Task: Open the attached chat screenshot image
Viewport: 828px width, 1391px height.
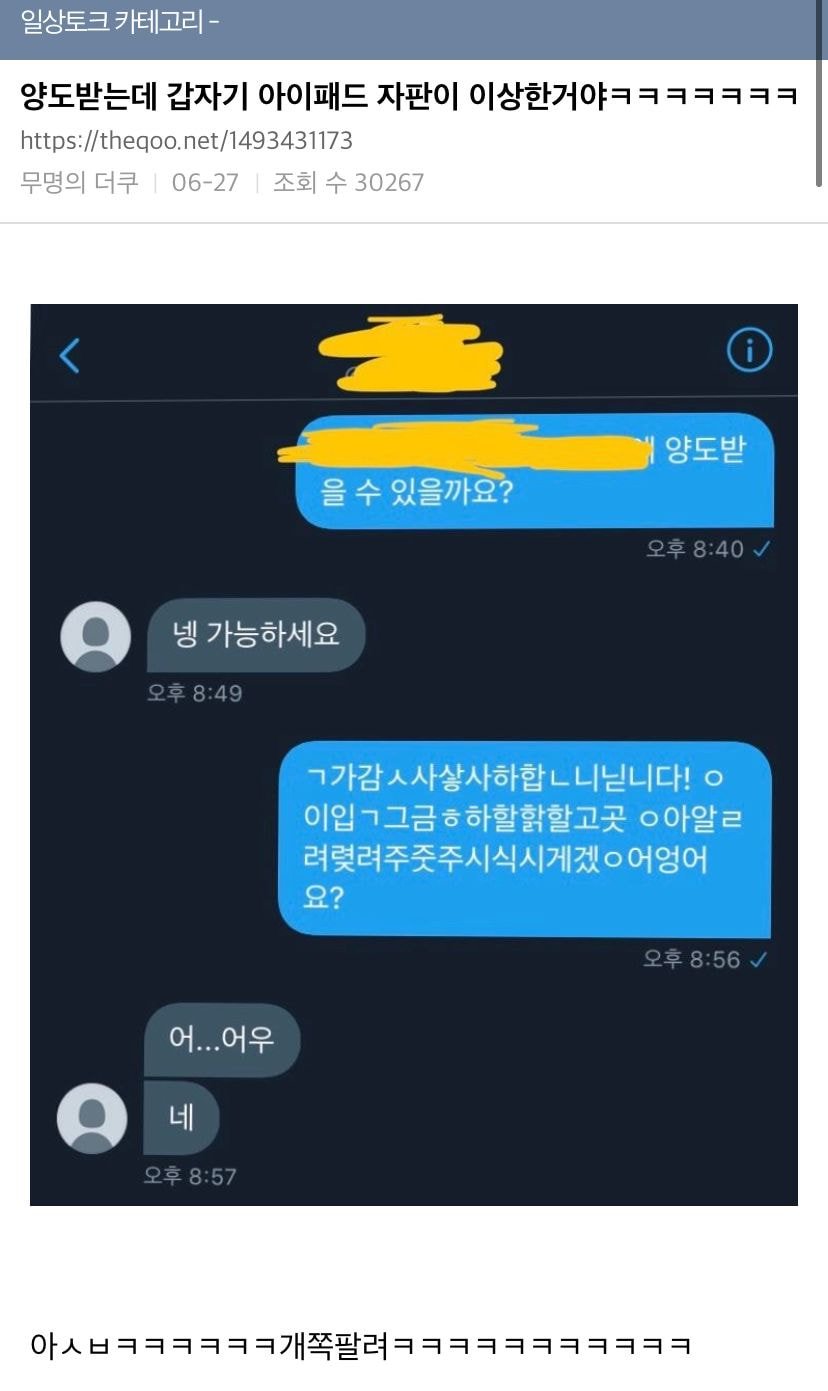Action: click(x=414, y=755)
